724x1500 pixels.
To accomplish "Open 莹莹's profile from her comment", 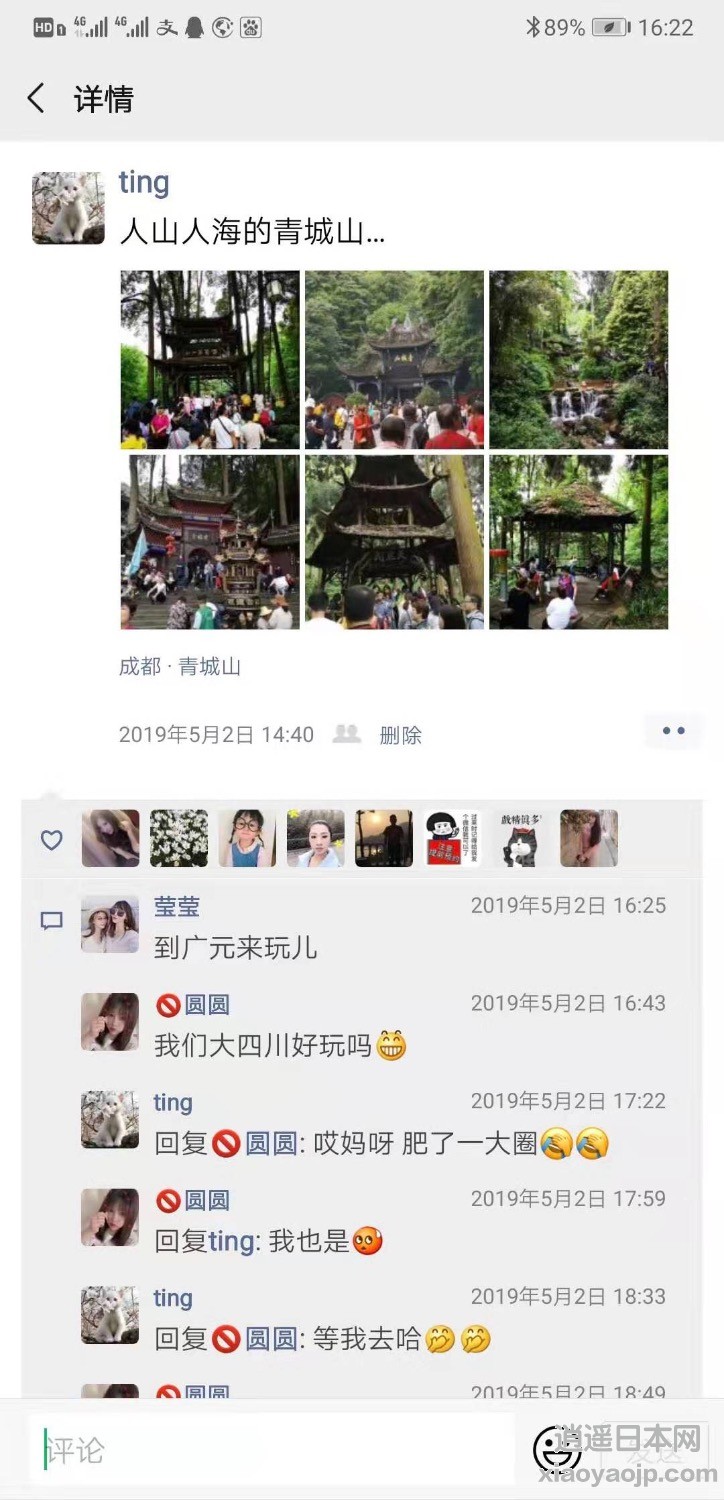I will tap(110, 924).
